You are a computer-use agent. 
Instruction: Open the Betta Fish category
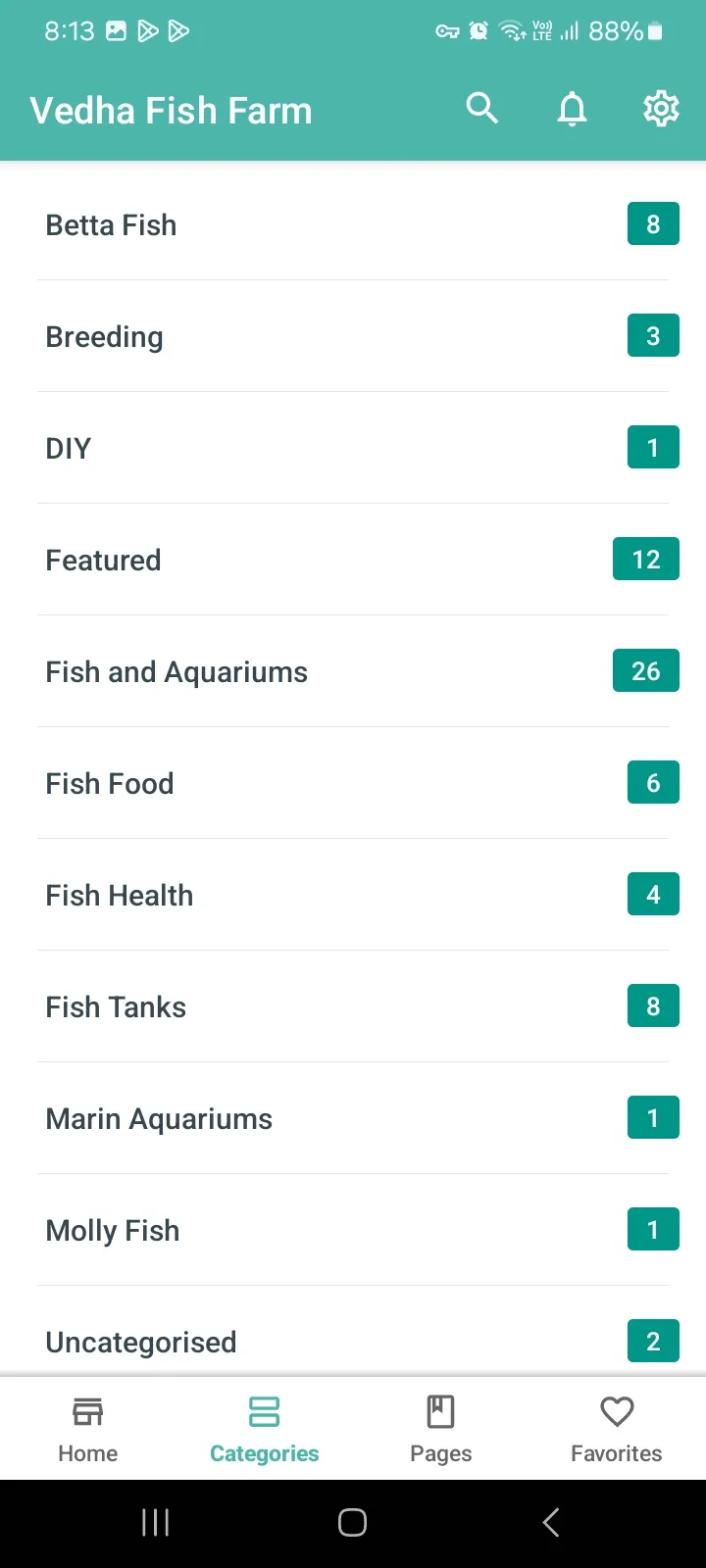click(353, 224)
